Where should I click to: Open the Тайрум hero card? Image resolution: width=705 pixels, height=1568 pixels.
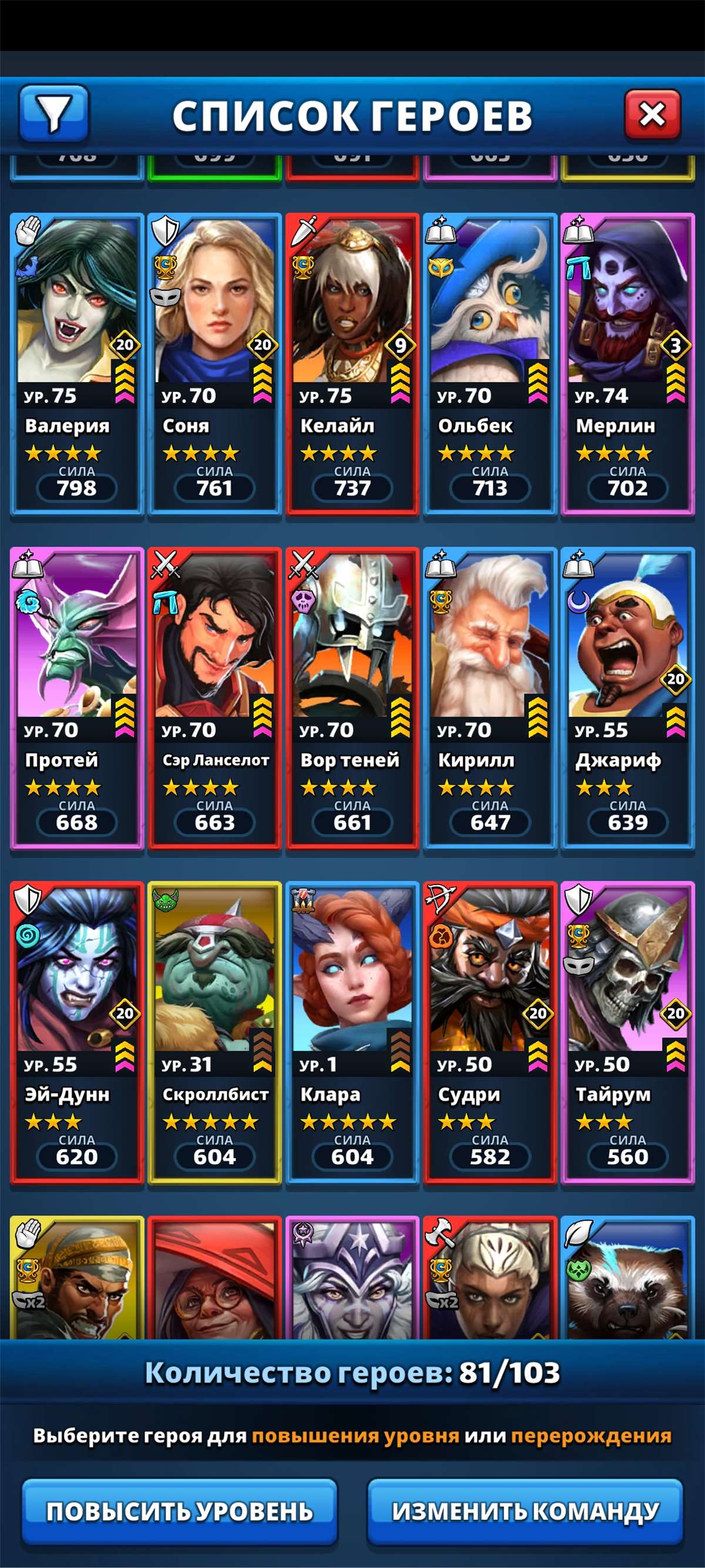pos(627,1032)
